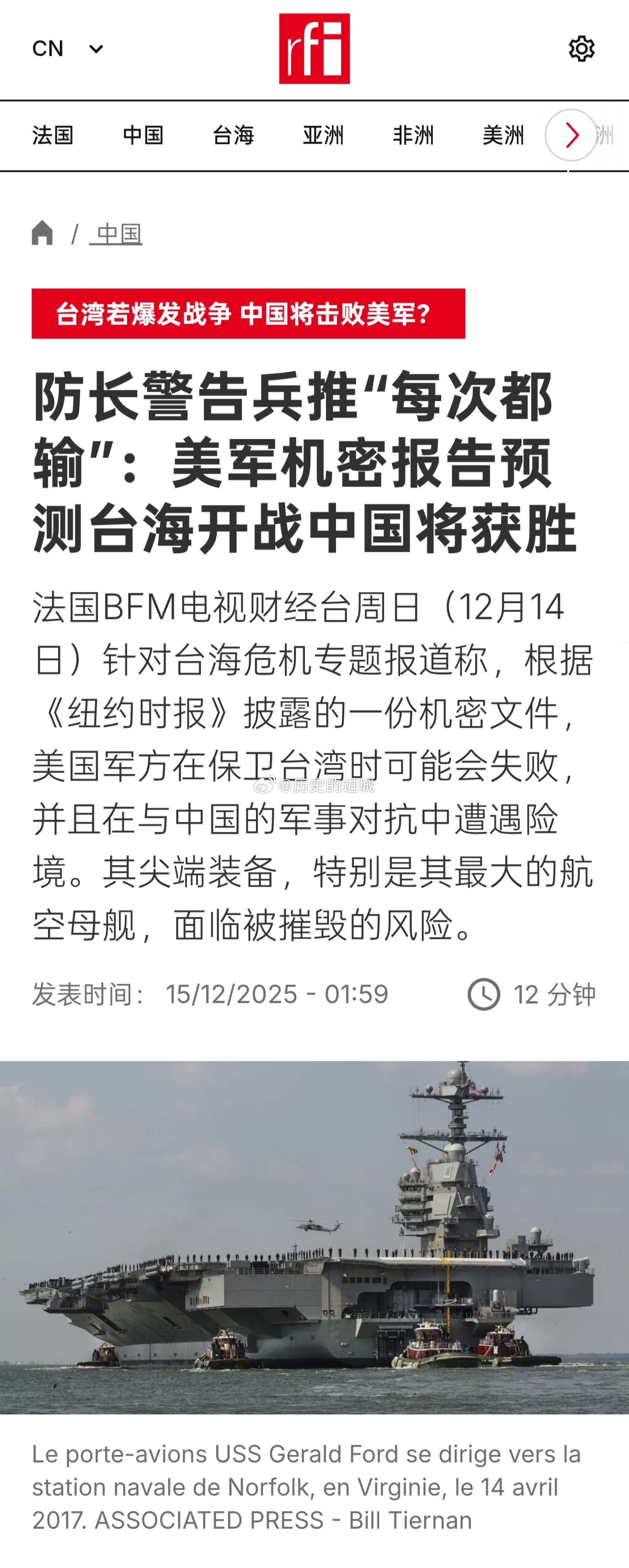
Task: Click the 中国 breadcrumb link
Action: coord(119,235)
